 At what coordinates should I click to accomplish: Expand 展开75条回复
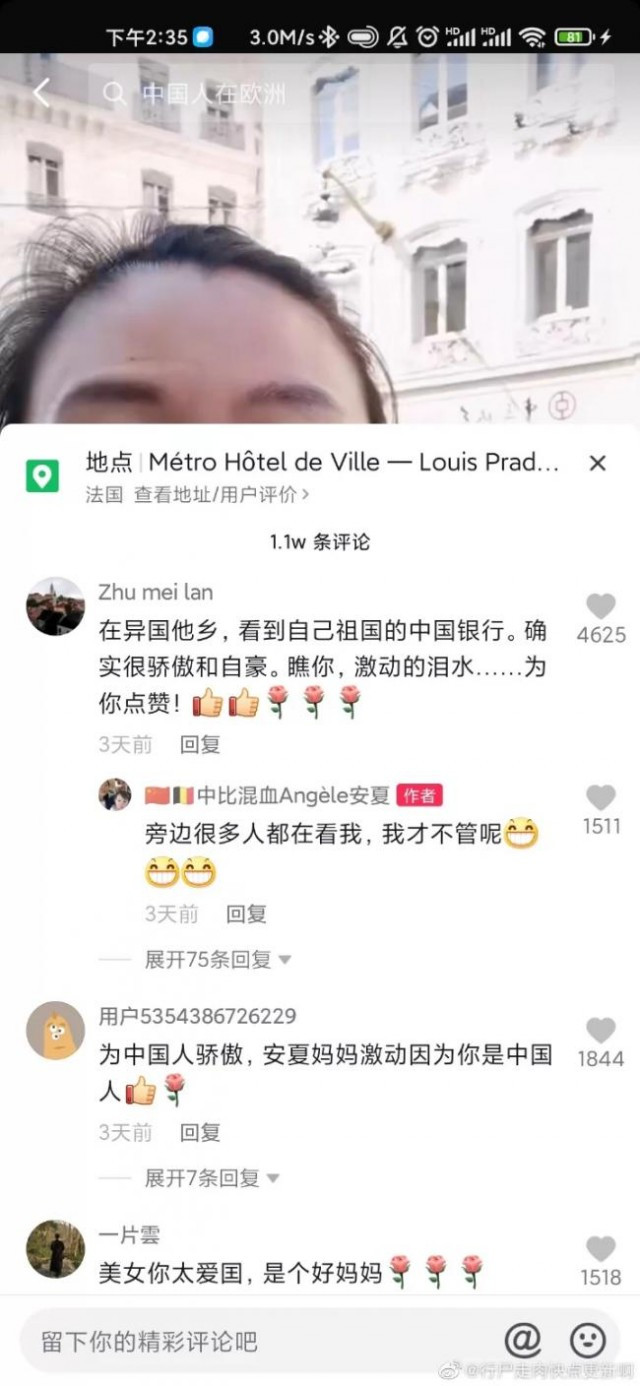point(217,959)
